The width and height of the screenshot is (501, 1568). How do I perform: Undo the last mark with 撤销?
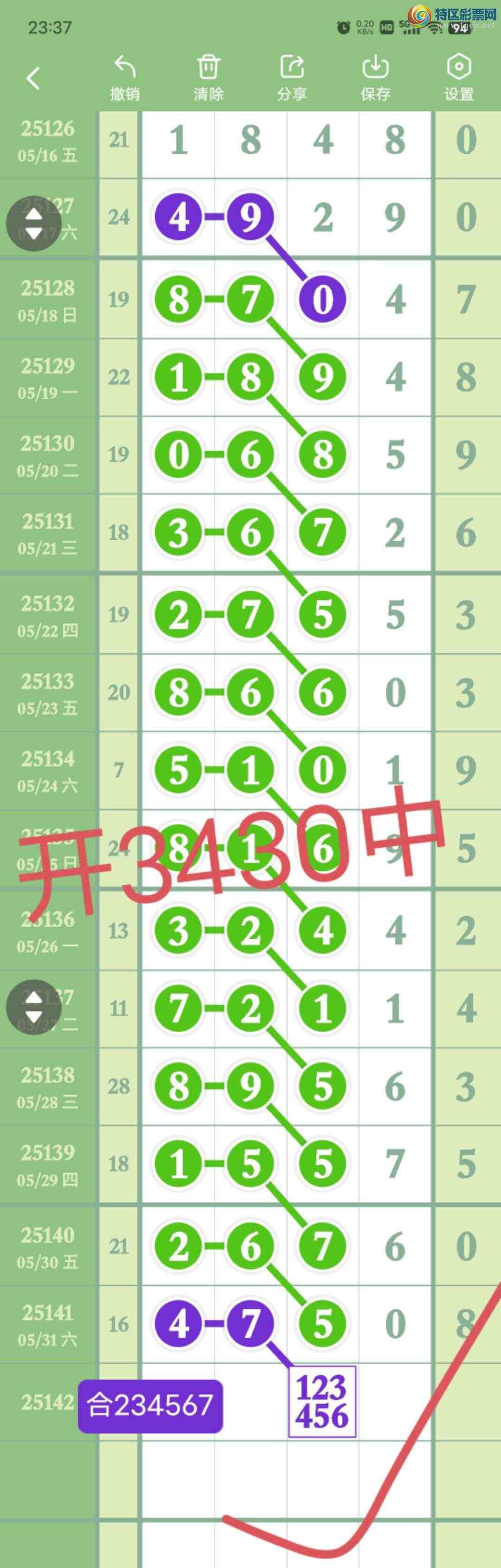[125, 78]
